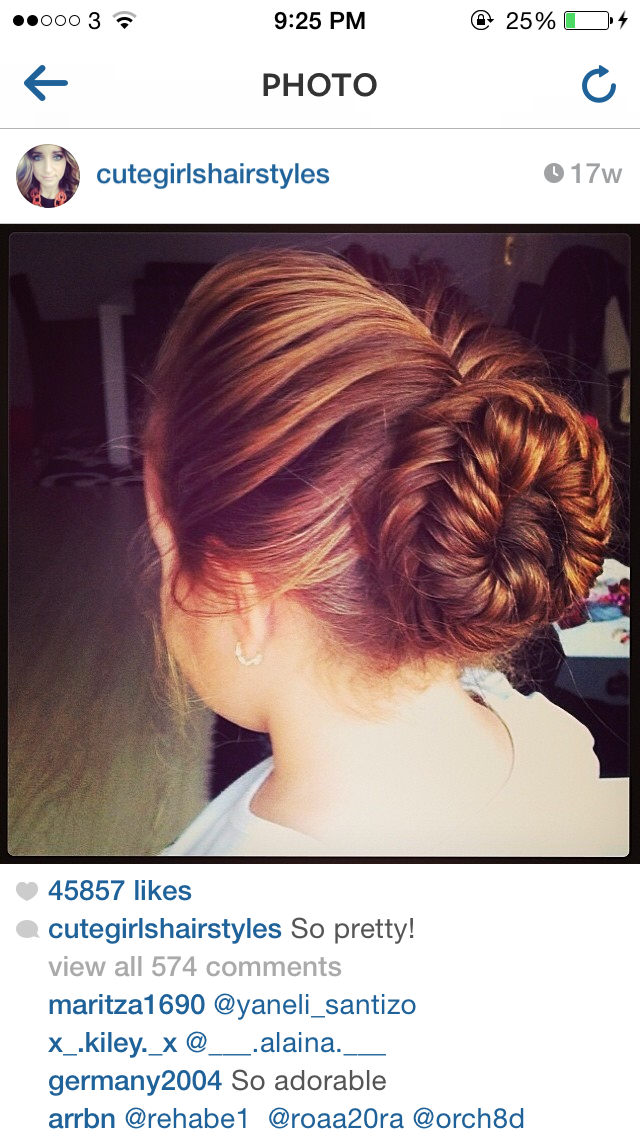Open arrbn's profile

pyautogui.click(x=82, y=1119)
